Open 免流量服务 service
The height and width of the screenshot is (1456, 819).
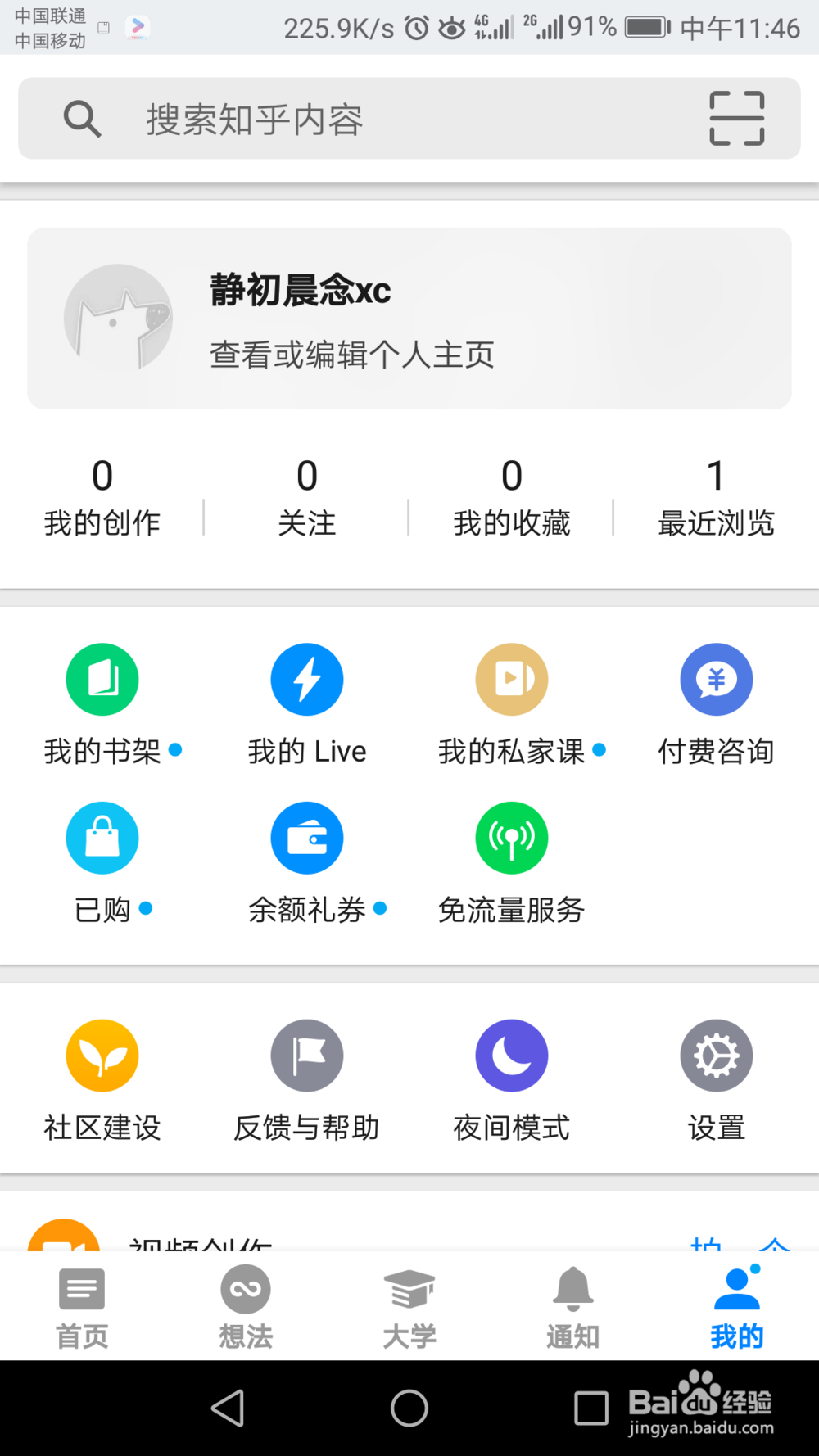pyautogui.click(x=511, y=860)
